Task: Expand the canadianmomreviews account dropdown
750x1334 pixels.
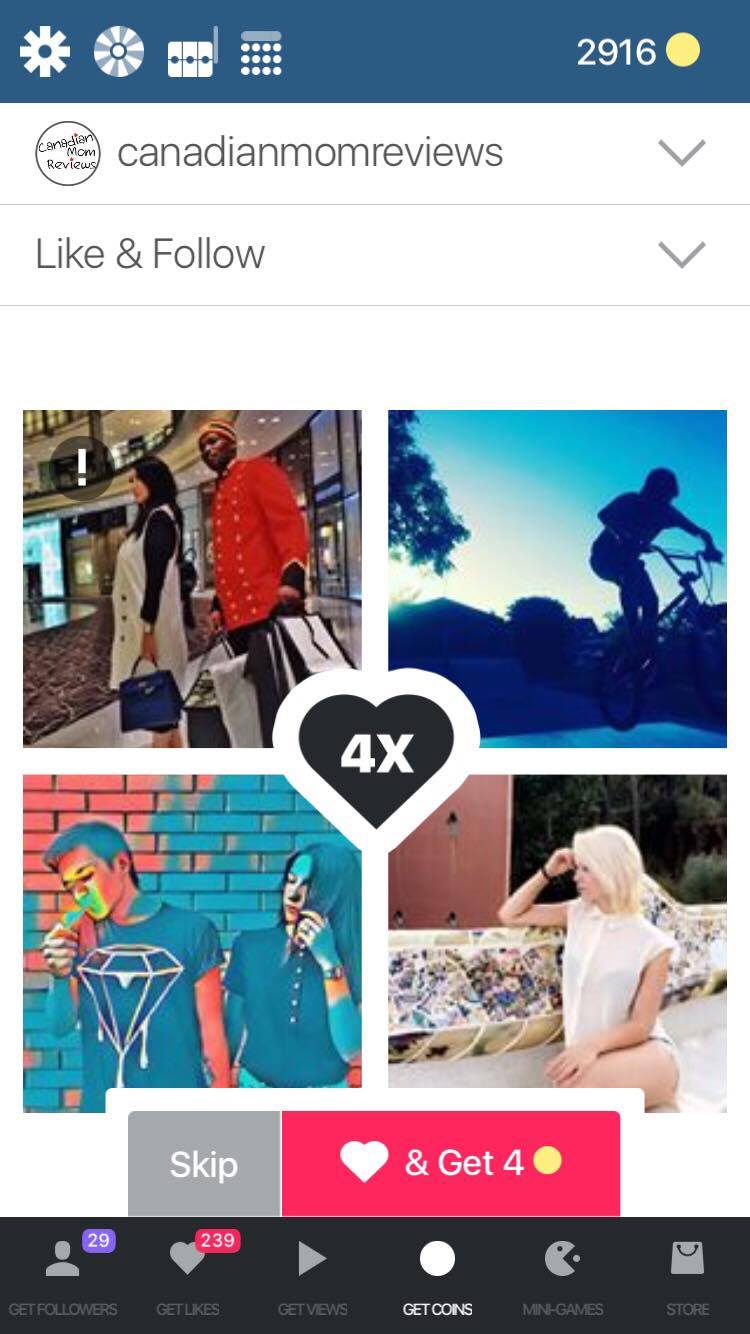Action: coord(682,153)
